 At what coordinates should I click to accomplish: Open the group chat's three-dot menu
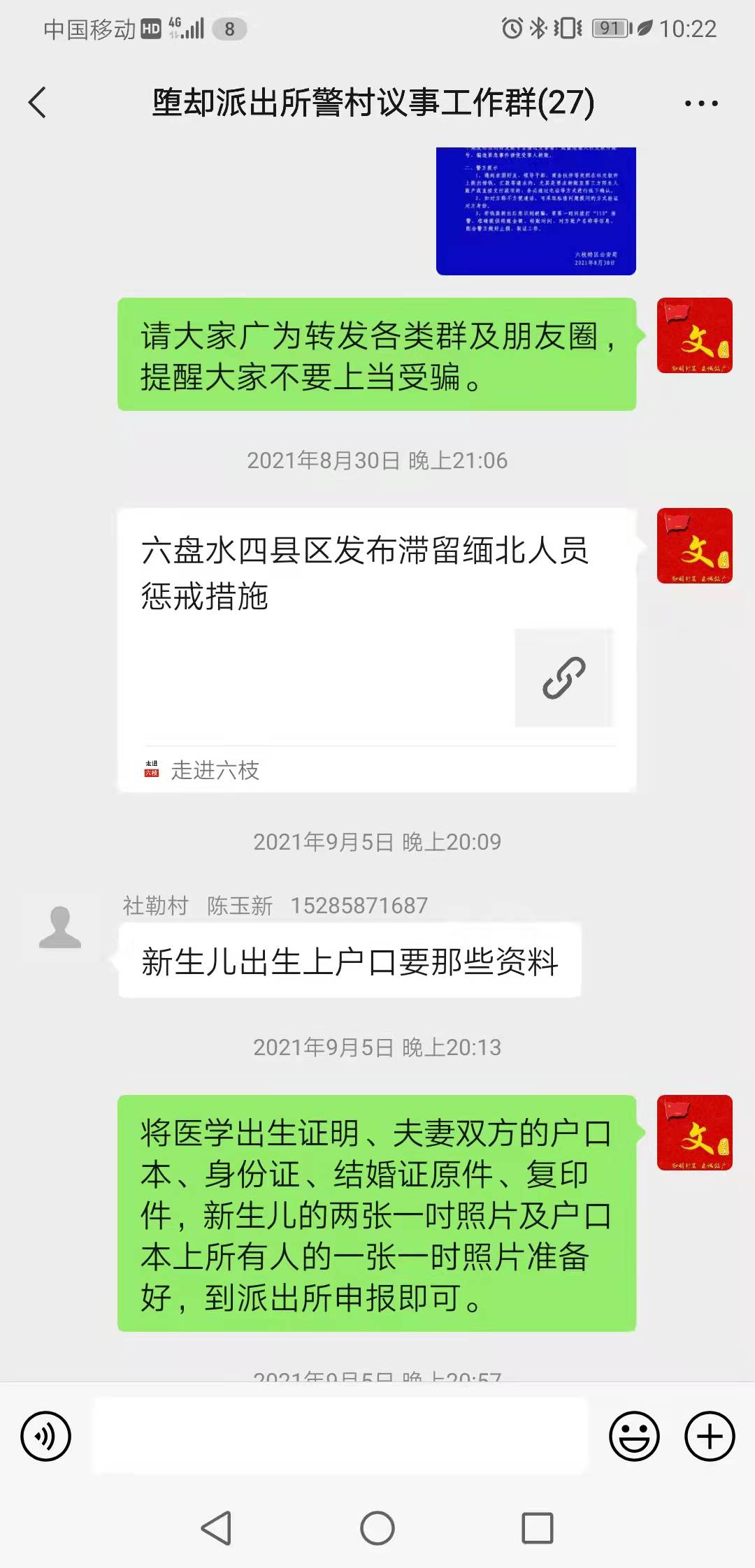tap(700, 103)
